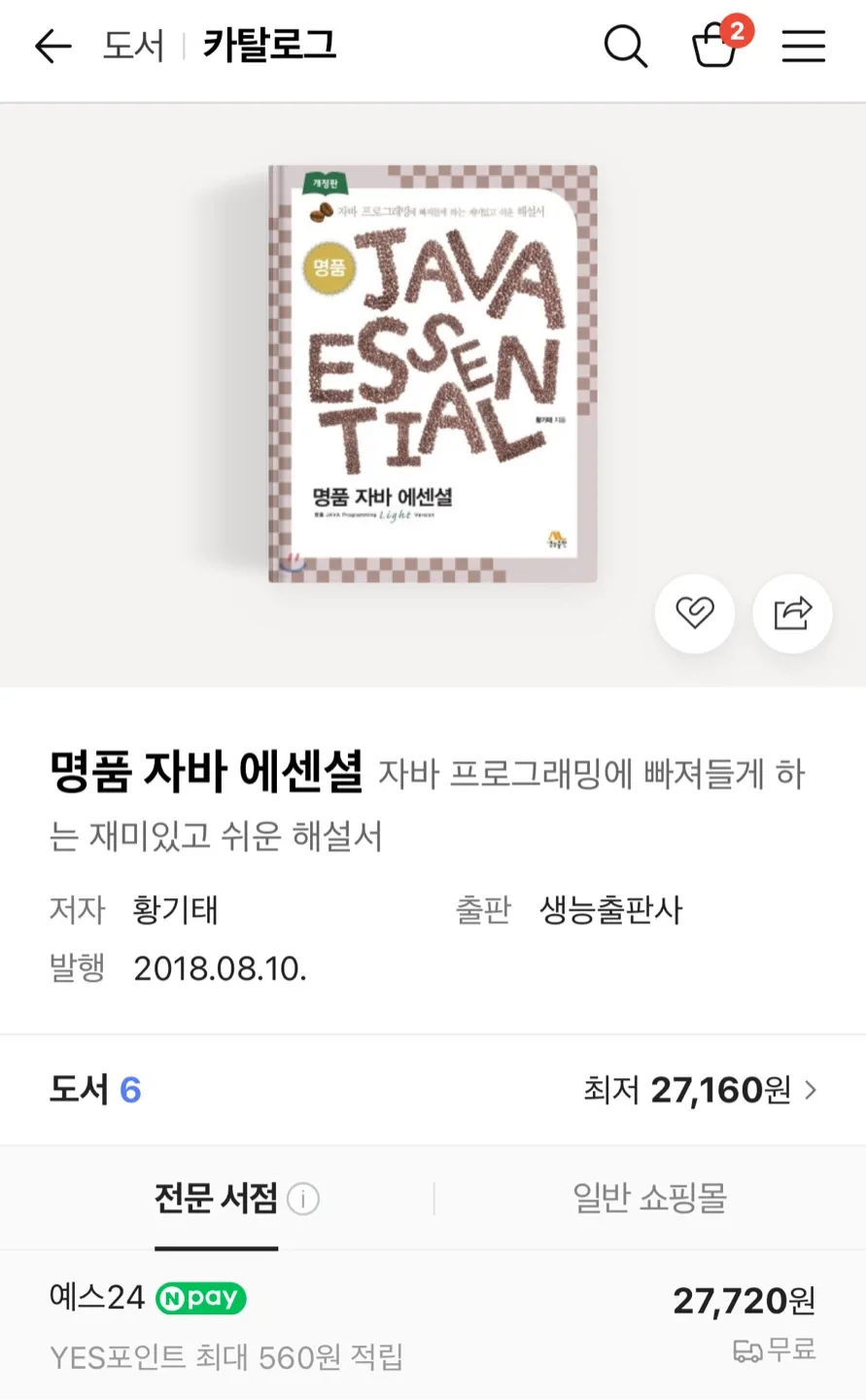Switch to the 일반 쇼핑몰 tab
Screen dimensions: 866x1400
pos(649,1199)
